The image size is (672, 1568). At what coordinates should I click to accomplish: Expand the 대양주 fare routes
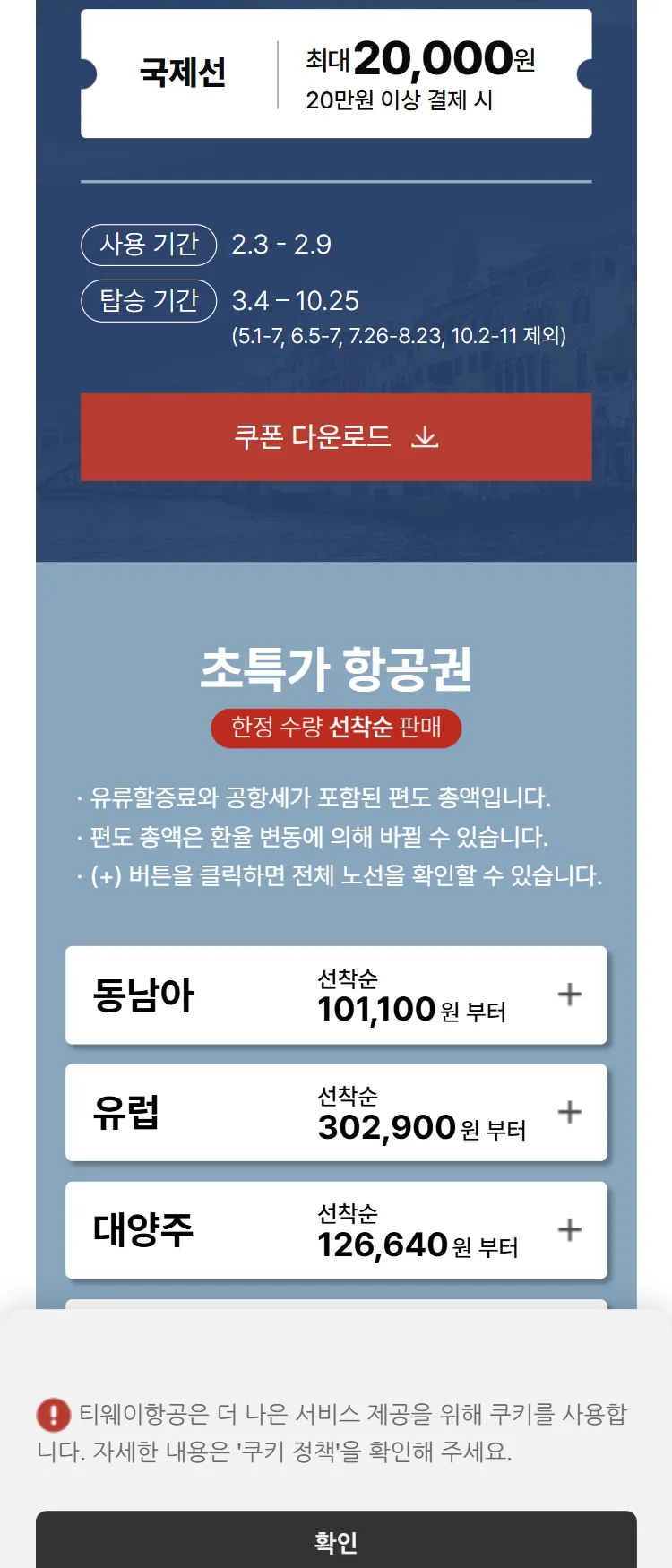coord(570,1229)
